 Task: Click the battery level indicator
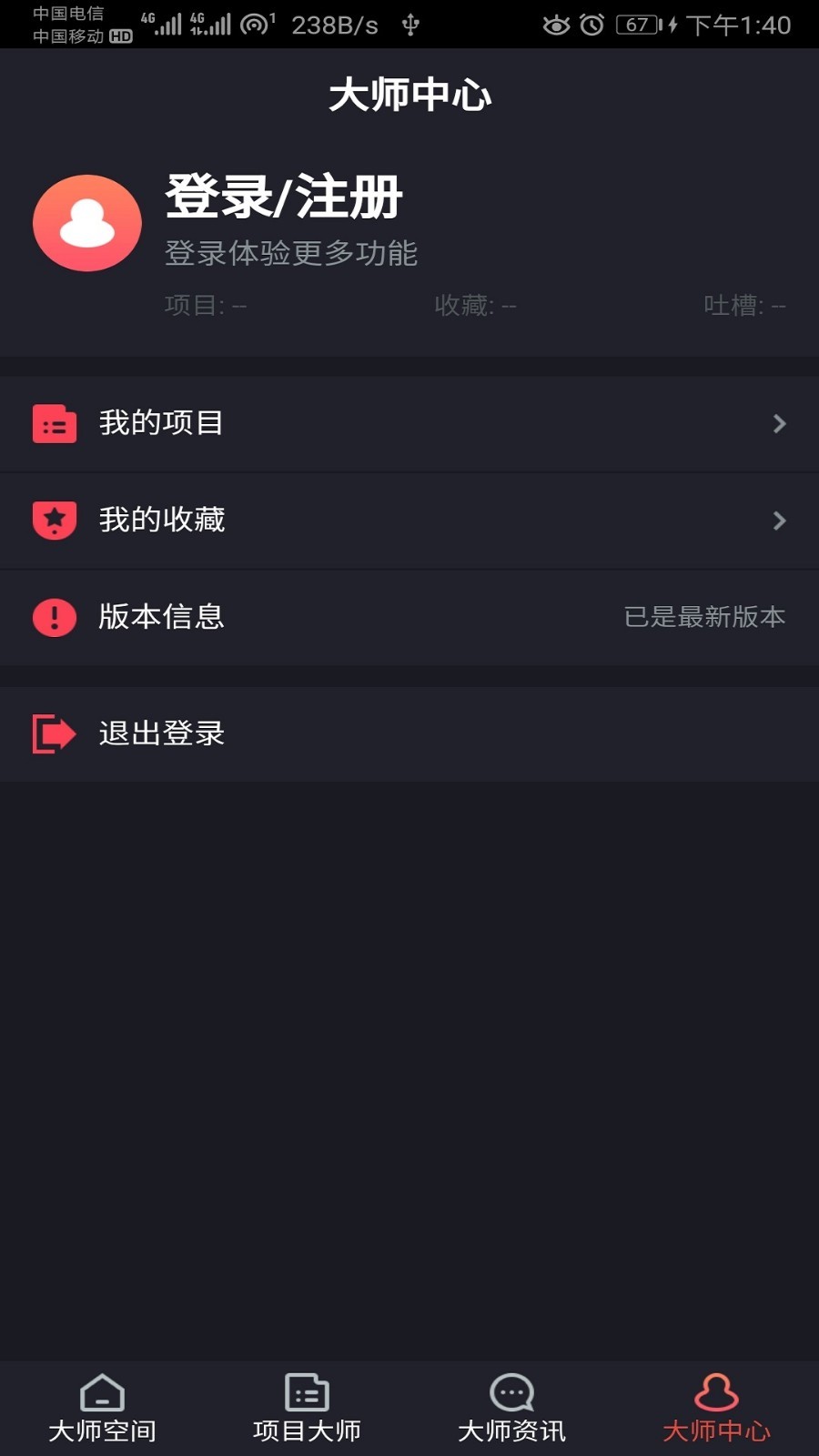click(639, 25)
